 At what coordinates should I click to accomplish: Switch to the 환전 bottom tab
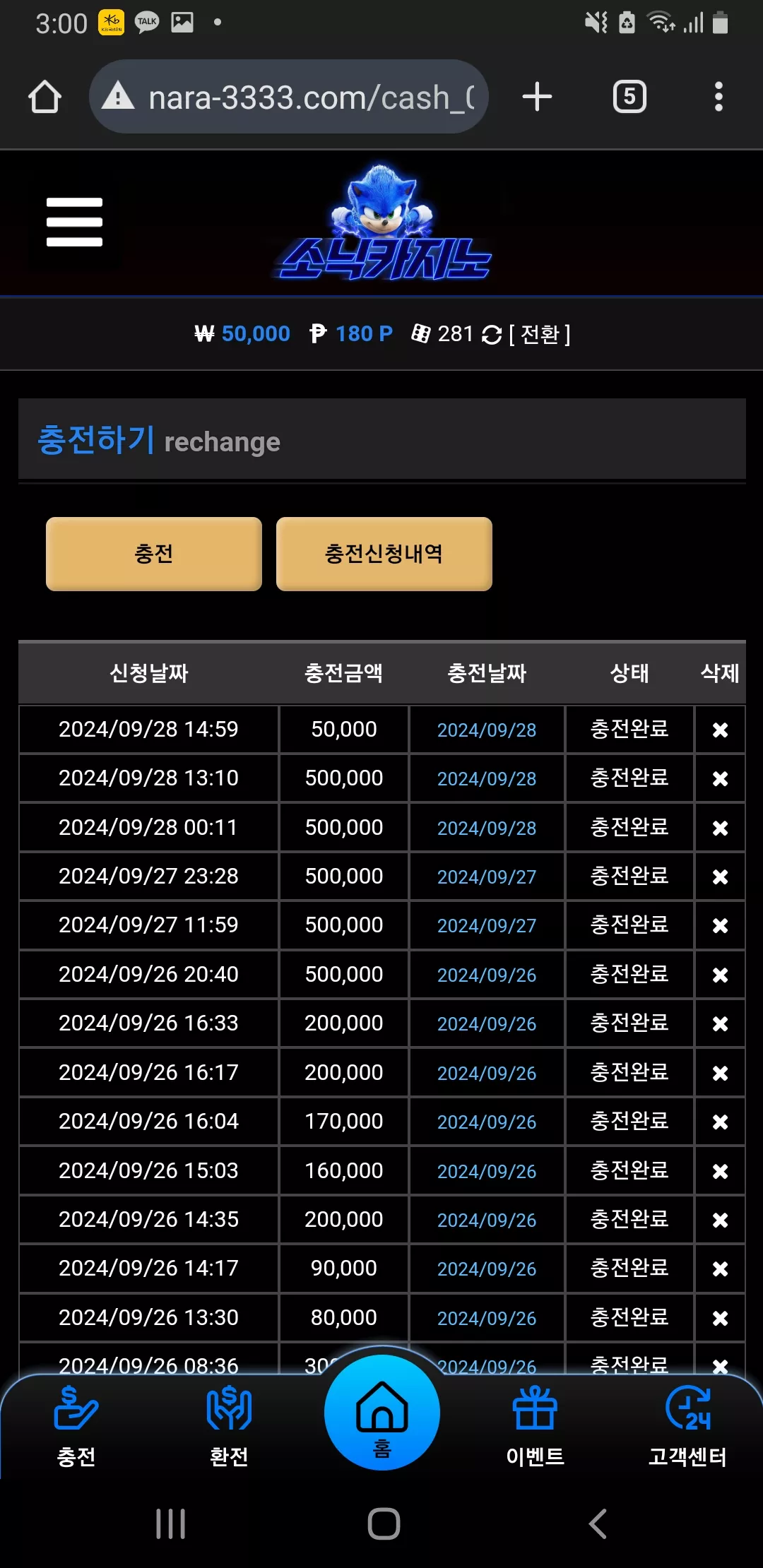[229, 1427]
